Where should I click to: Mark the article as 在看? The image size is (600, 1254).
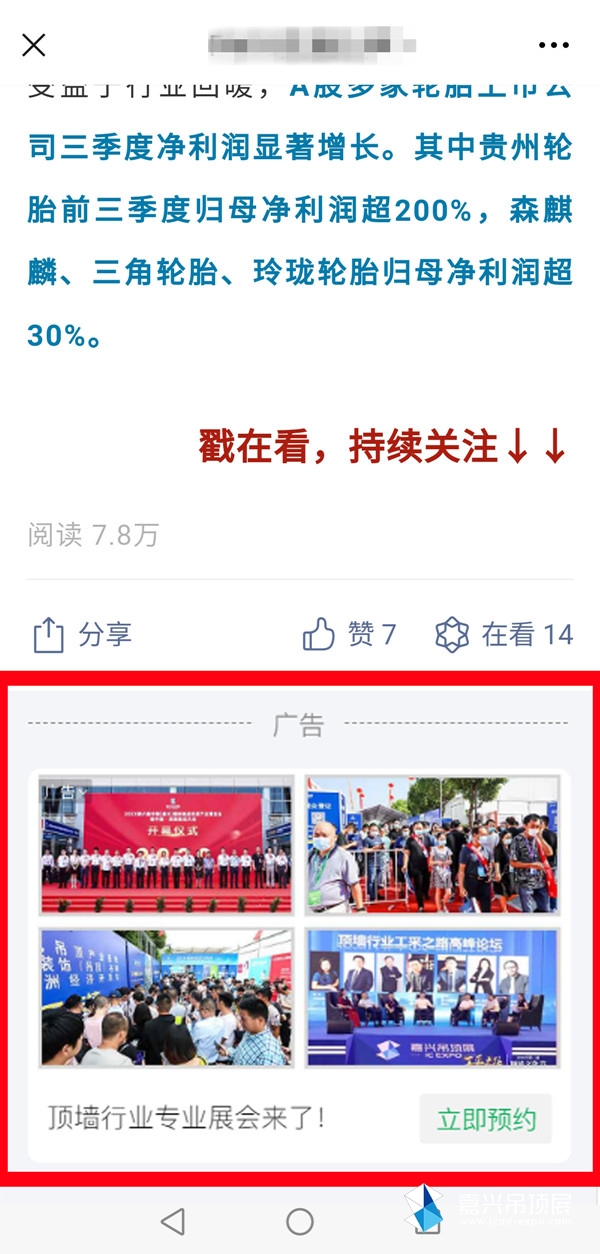pos(504,634)
